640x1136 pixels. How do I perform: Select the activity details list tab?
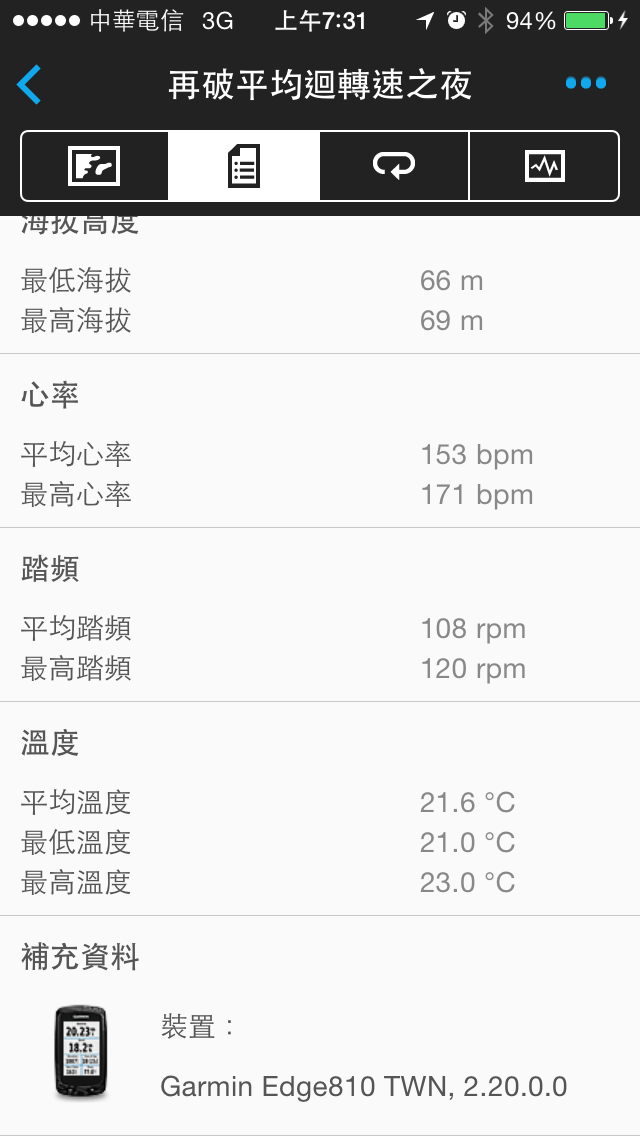244,166
